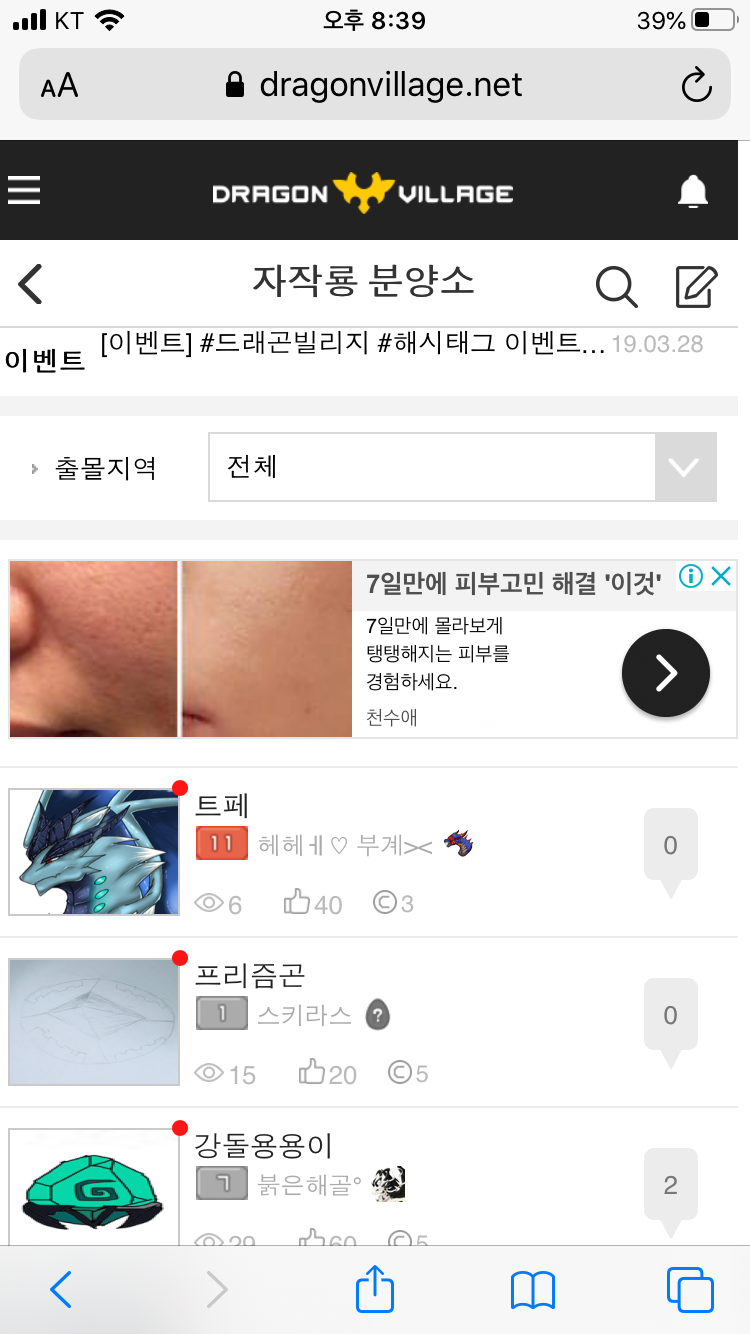Open the hamburger menu
The image size is (750, 1334).
click(24, 190)
